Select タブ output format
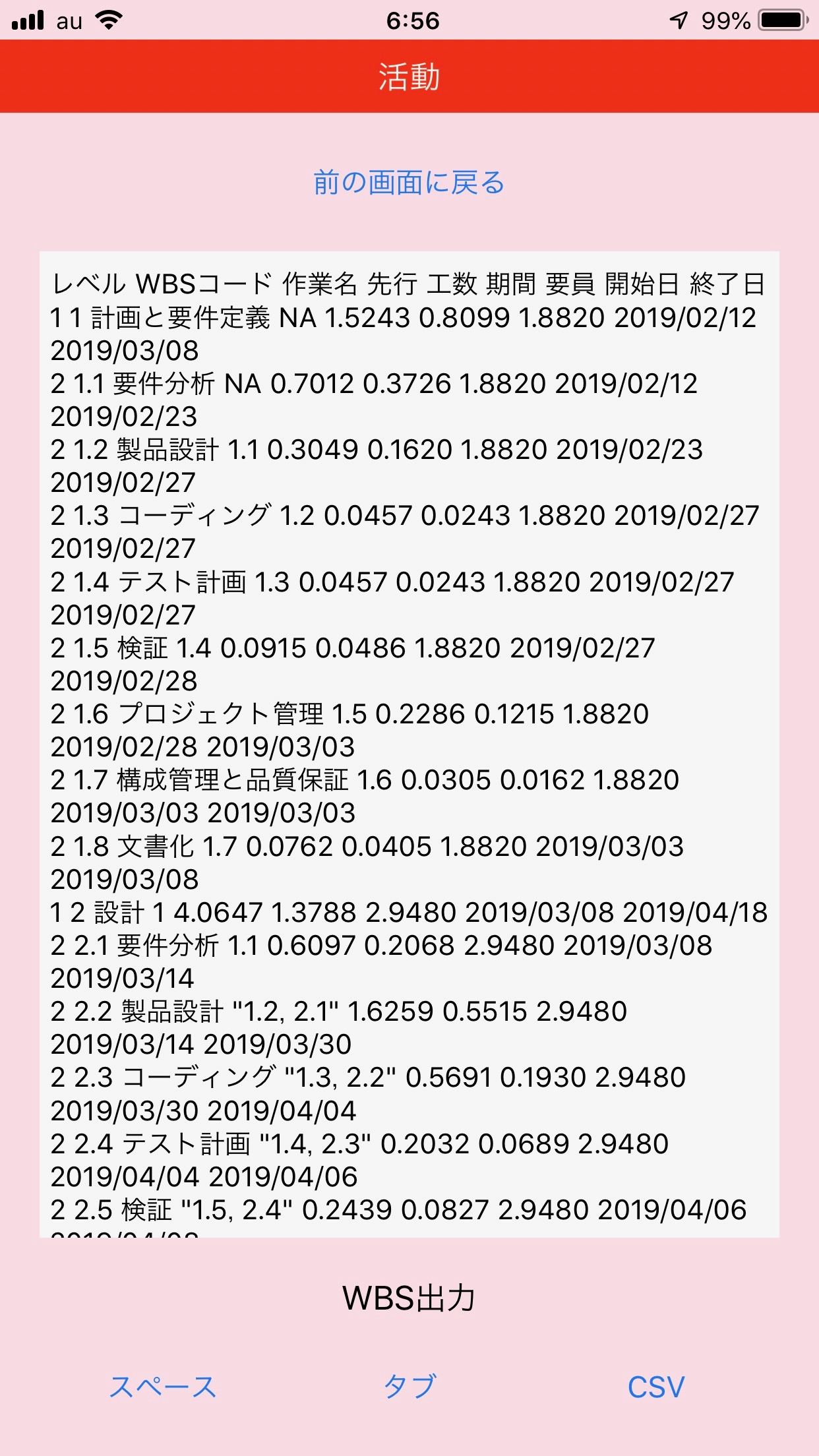The image size is (819, 1456). pyautogui.click(x=409, y=1387)
